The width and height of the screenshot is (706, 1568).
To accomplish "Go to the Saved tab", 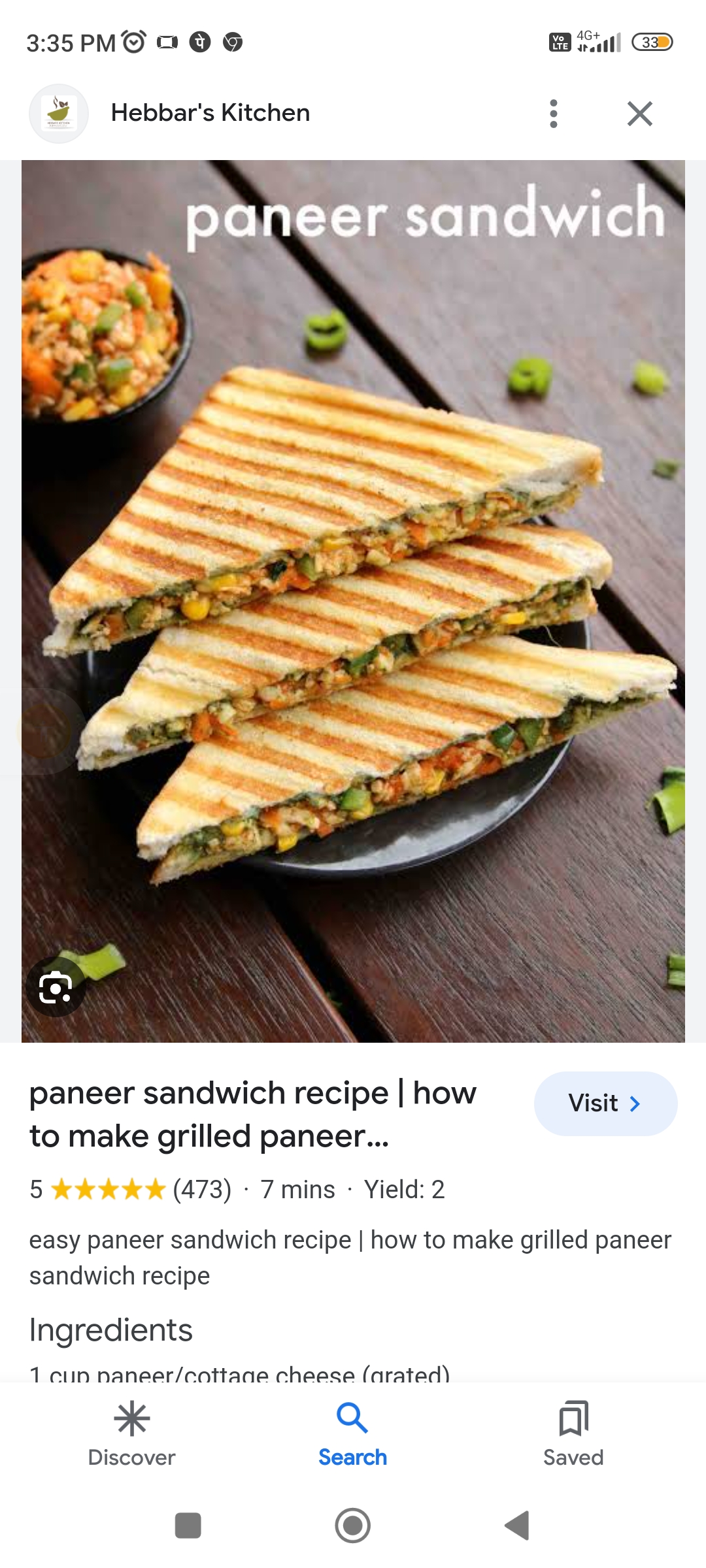I will (573, 1435).
